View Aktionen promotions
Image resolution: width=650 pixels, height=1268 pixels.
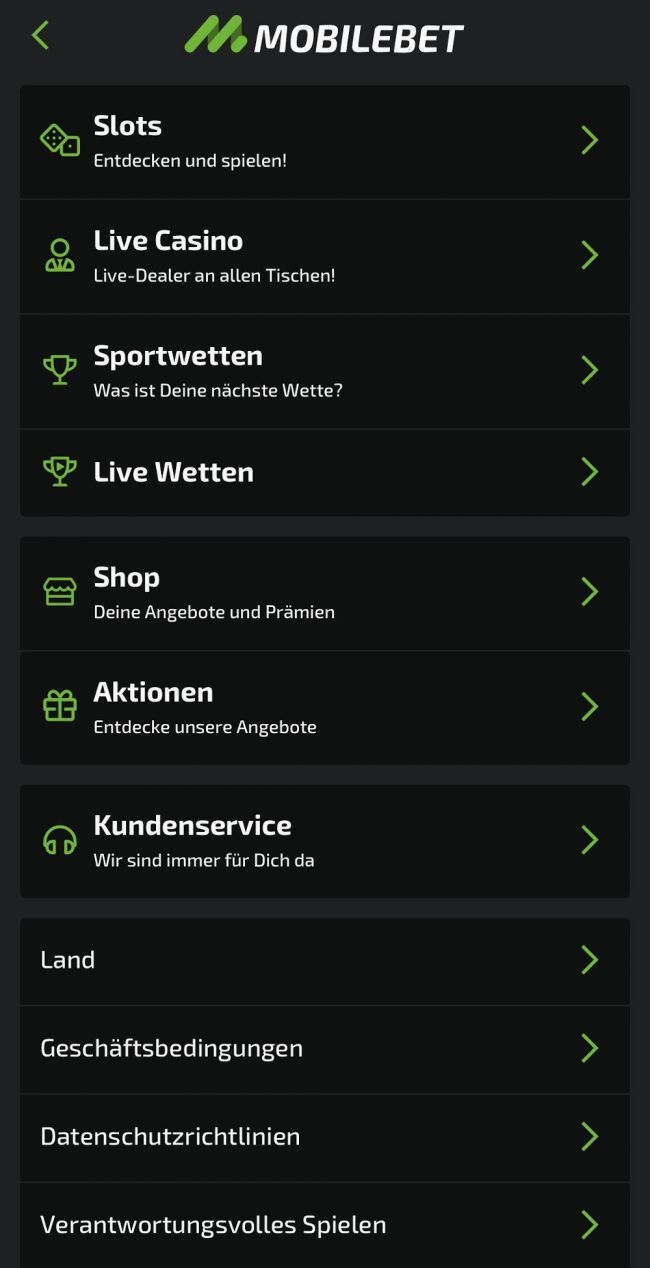click(x=324, y=707)
